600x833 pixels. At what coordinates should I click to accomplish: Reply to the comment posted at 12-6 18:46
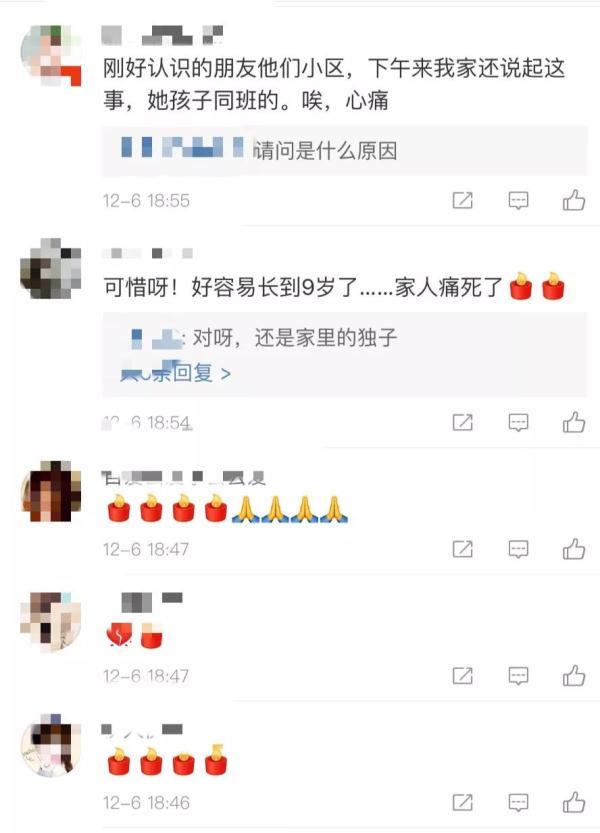(518, 802)
